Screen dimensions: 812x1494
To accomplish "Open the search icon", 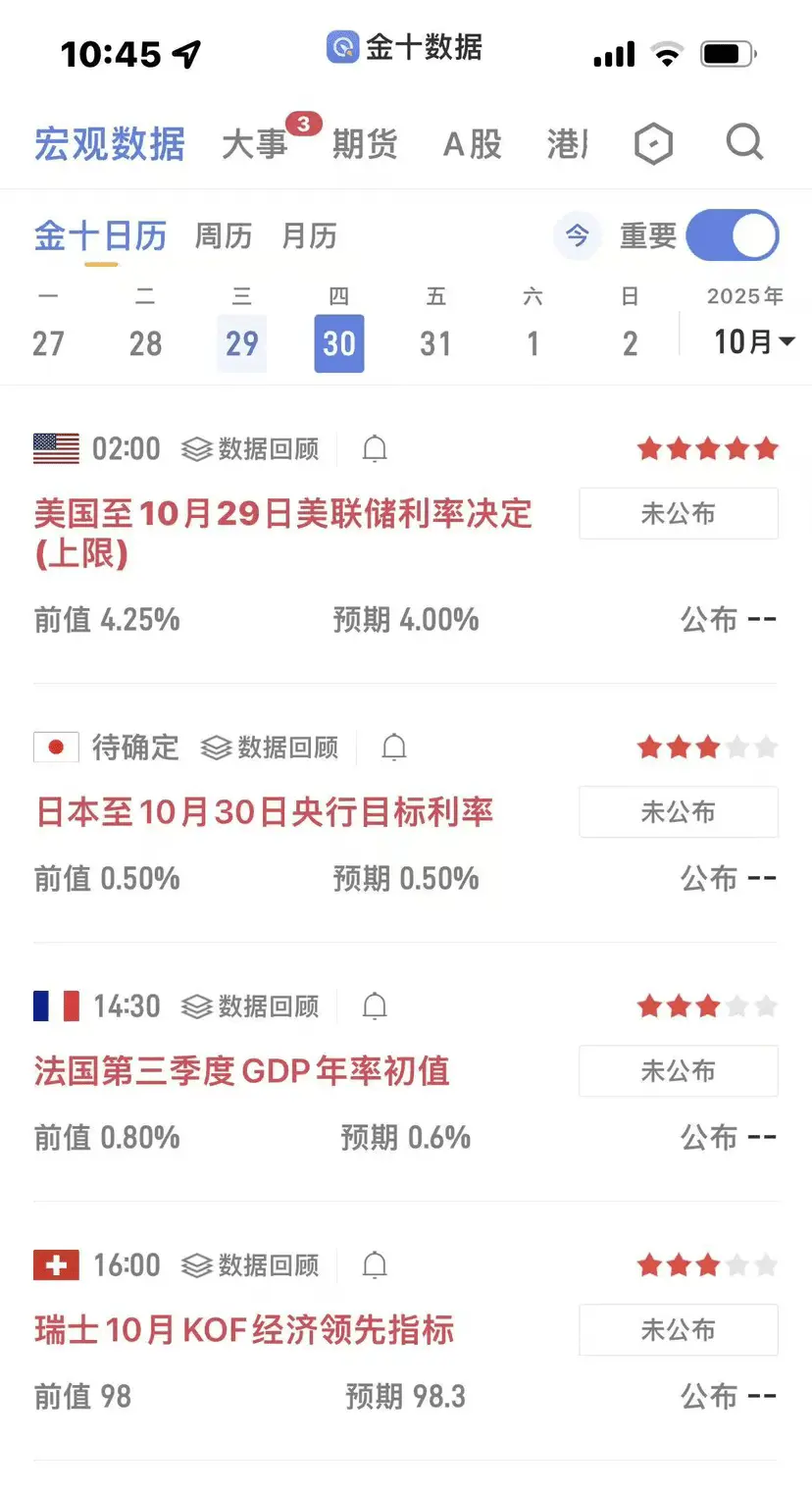I will pyautogui.click(x=744, y=143).
